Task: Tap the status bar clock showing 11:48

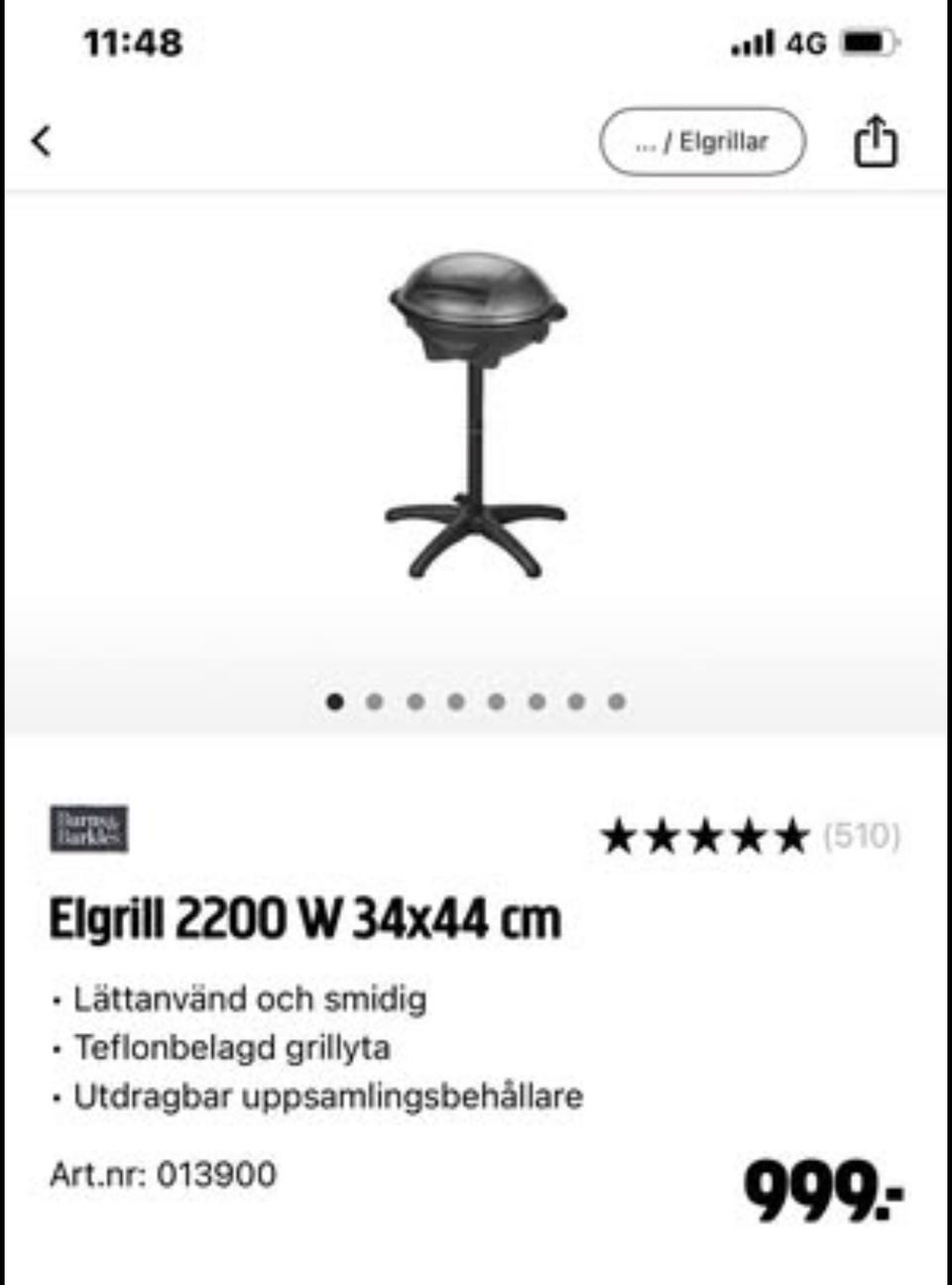Action: point(134,42)
